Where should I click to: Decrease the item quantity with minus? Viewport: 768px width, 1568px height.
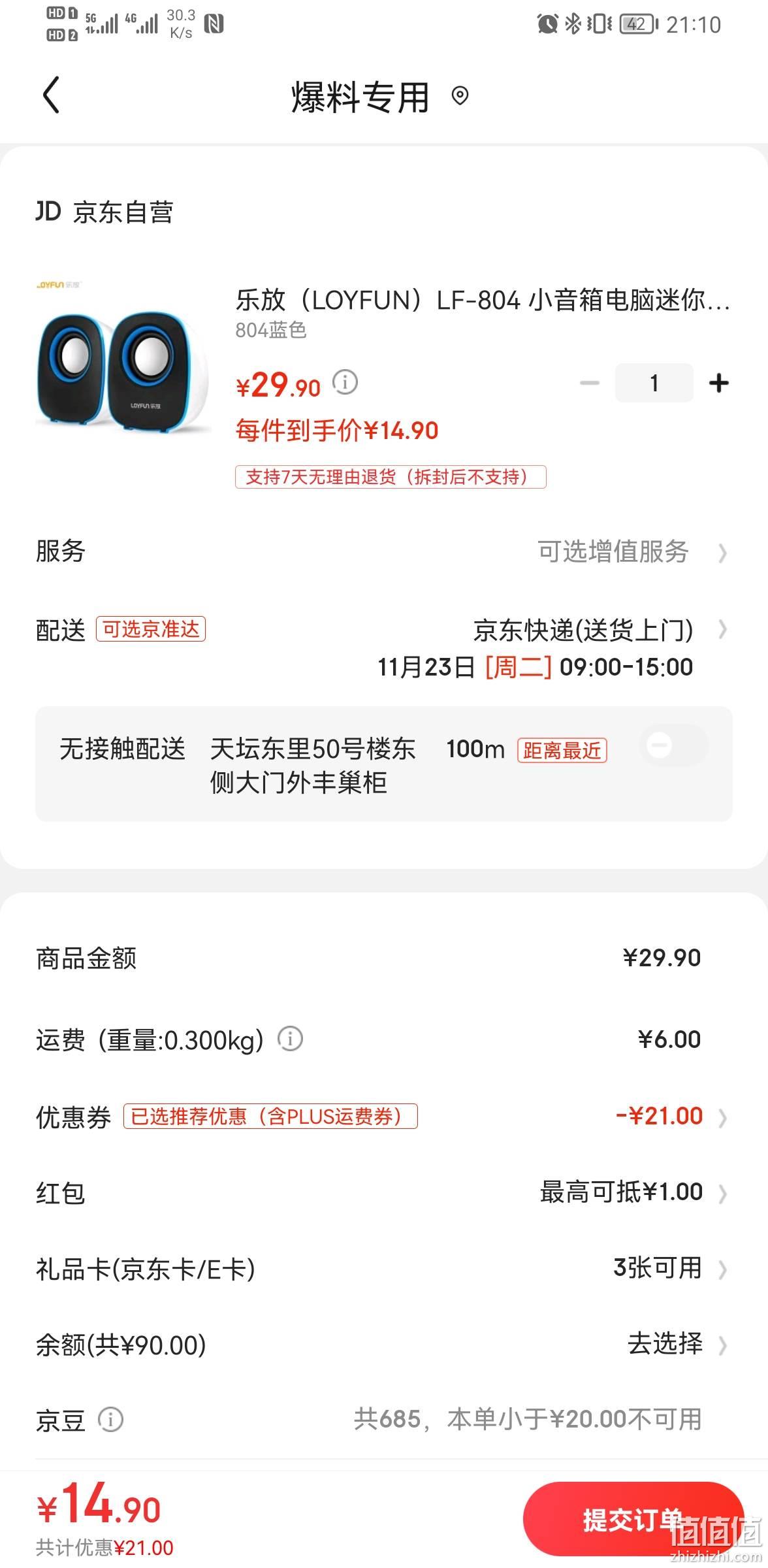coord(589,383)
